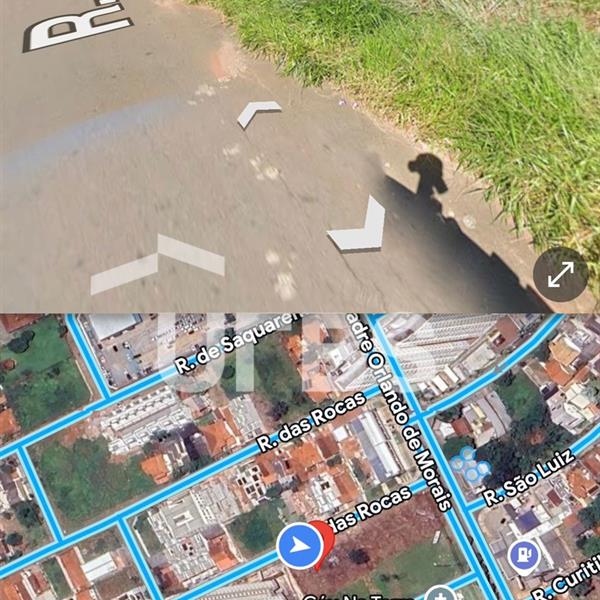Move forward using the far small arrow
600x600 pixels.
point(259,113)
